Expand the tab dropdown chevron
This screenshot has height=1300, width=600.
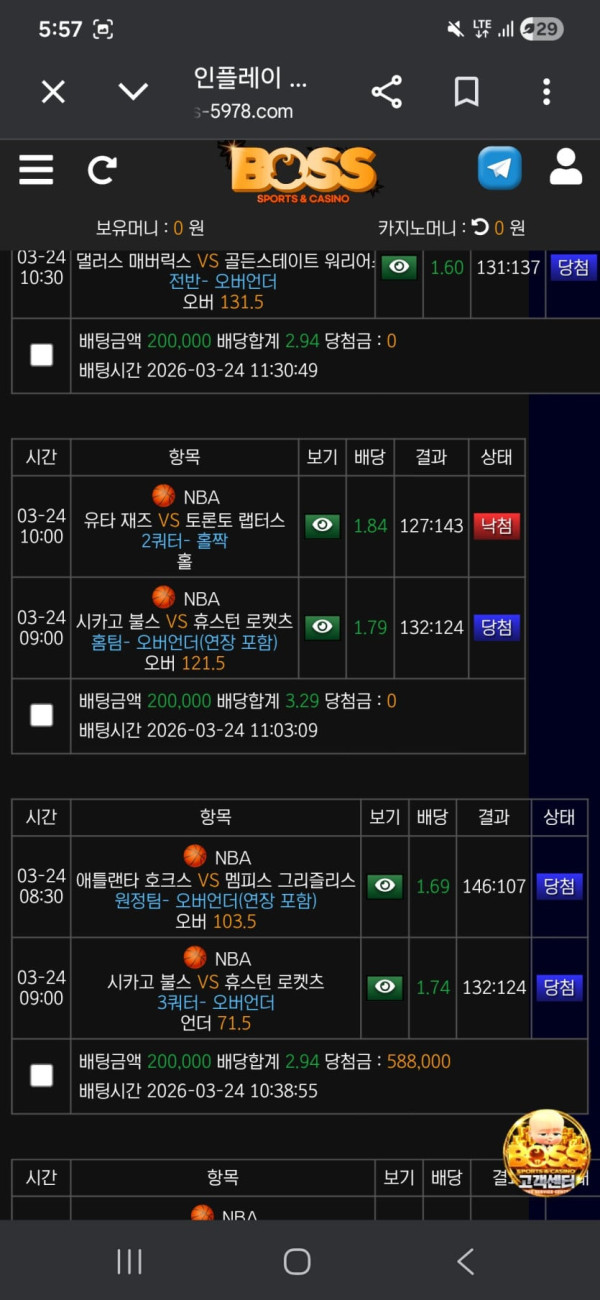click(133, 92)
